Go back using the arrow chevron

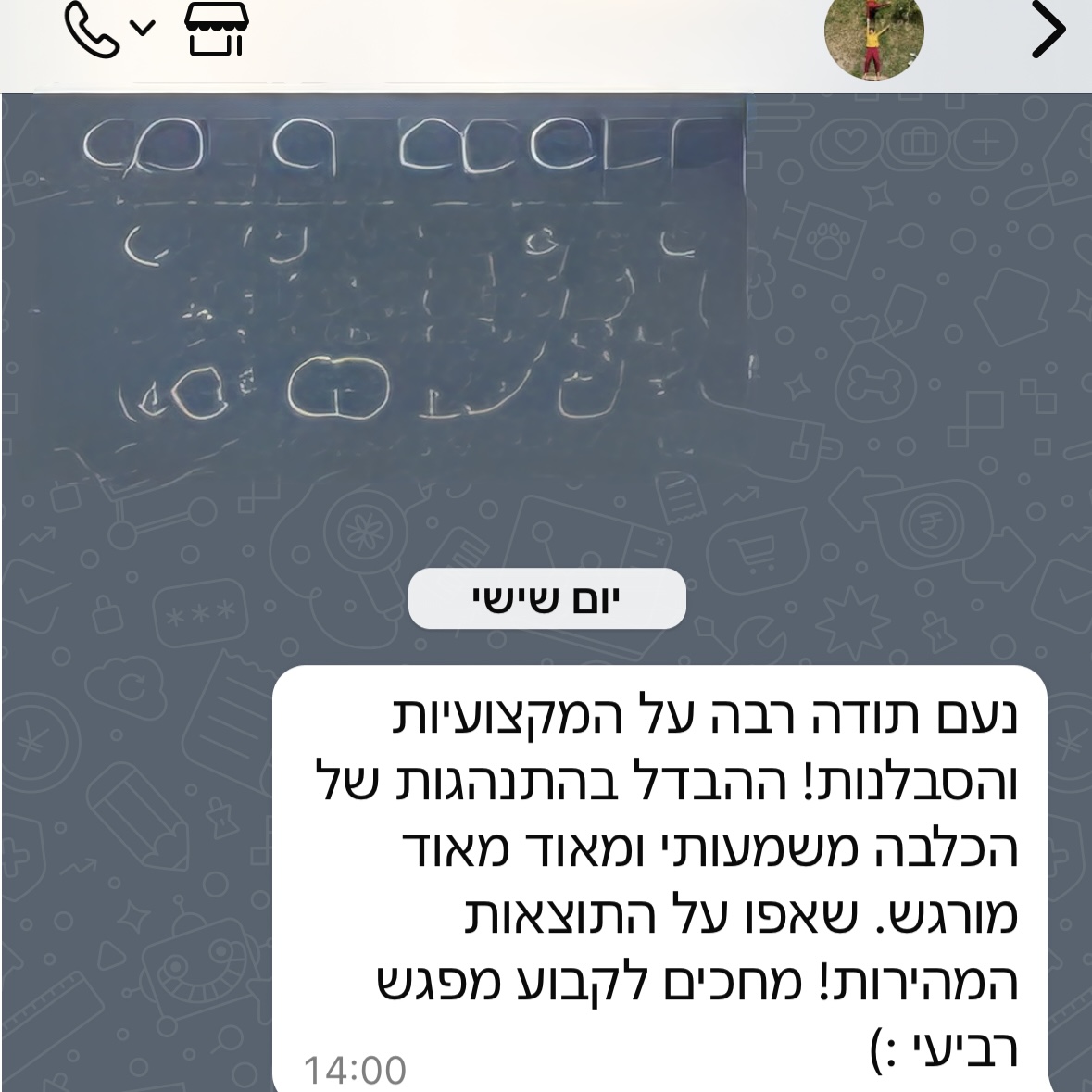pyautogui.click(x=1048, y=31)
